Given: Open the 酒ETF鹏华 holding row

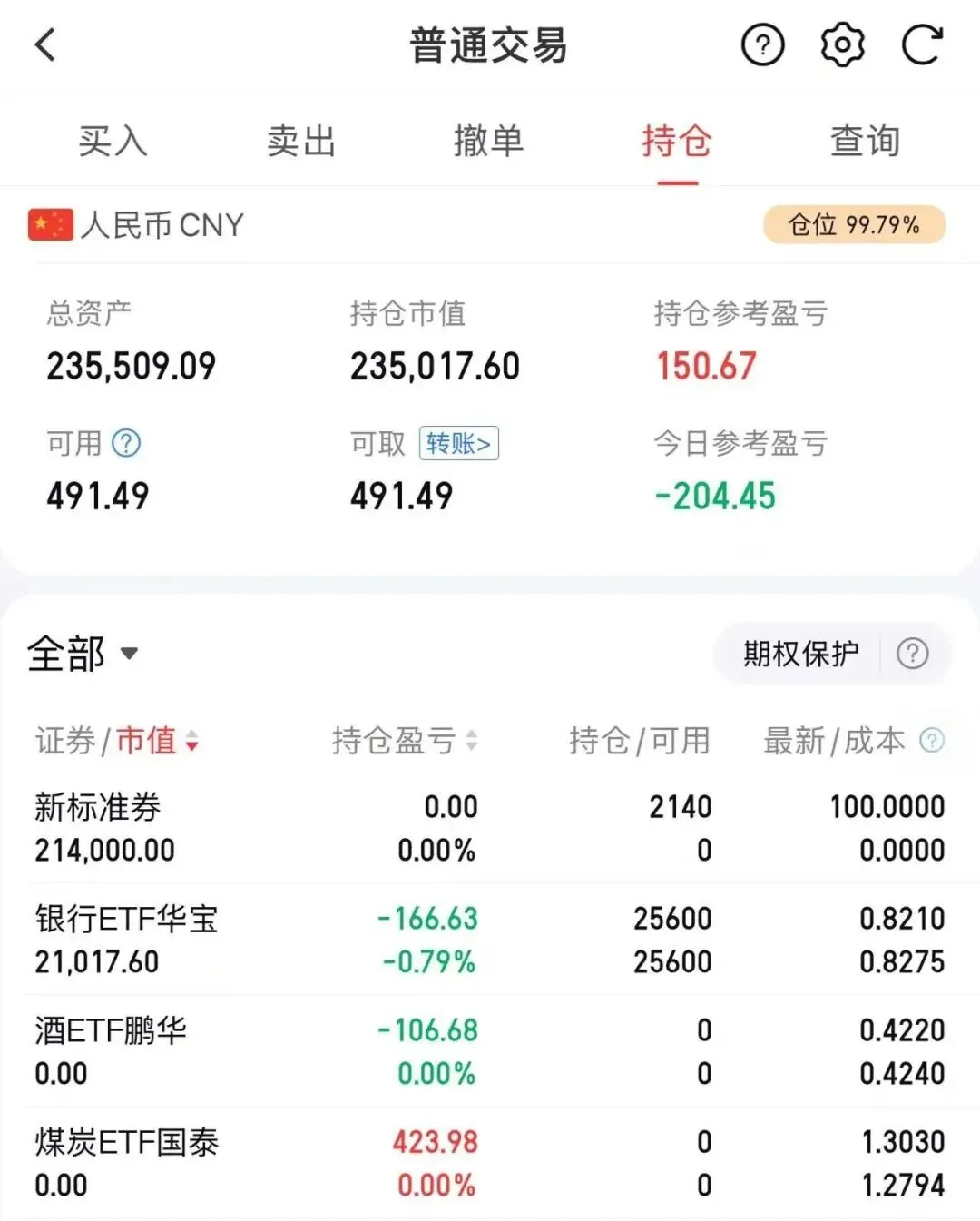Looking at the screenshot, I should 490,1051.
